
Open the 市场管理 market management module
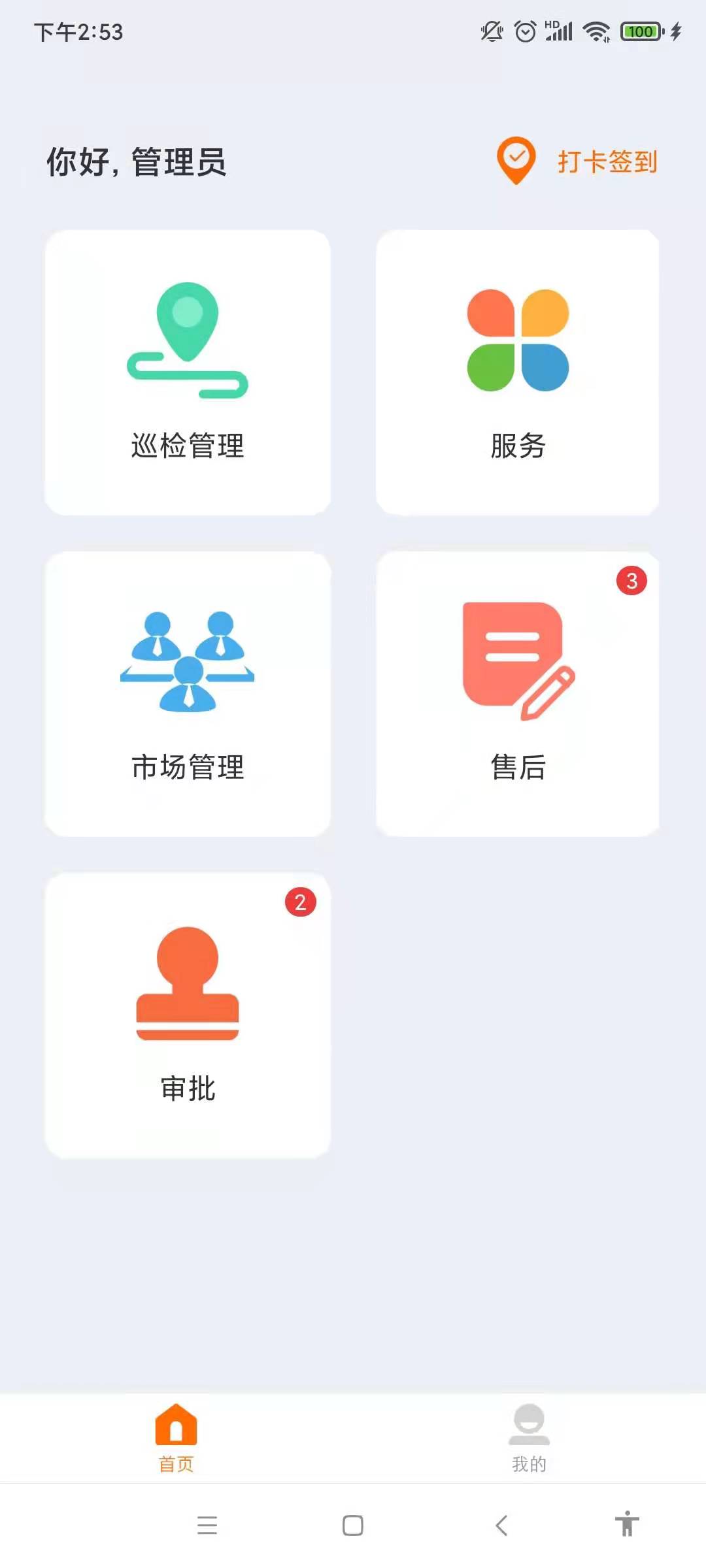188,693
